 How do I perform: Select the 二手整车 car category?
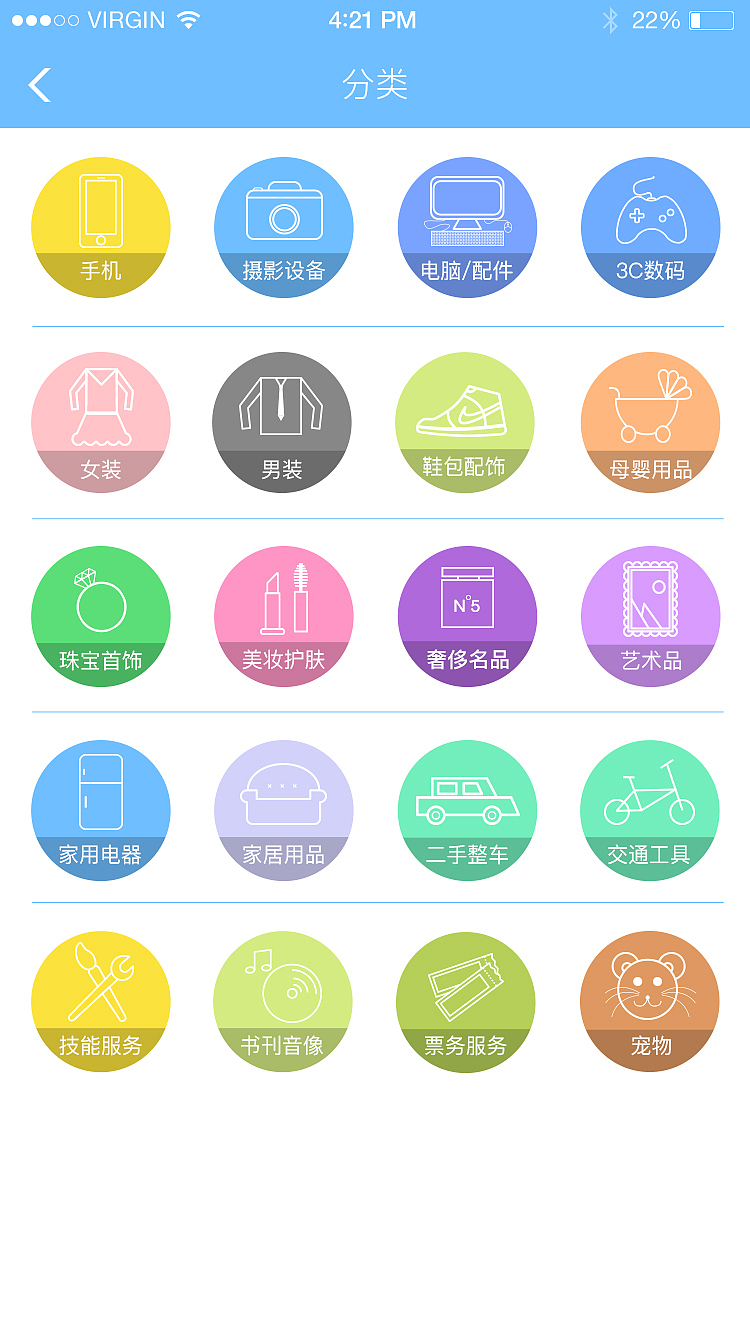pyautogui.click(x=466, y=811)
